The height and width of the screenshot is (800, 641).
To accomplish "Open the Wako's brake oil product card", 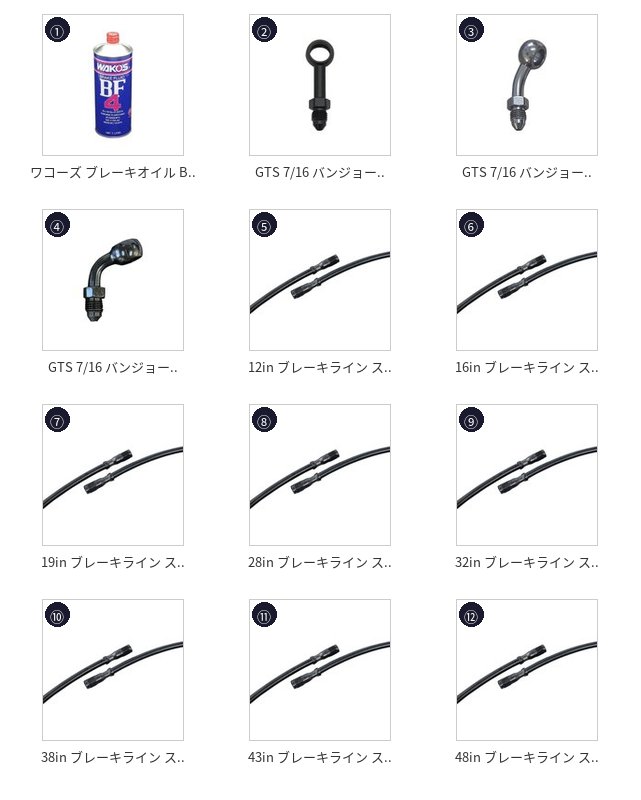I will (113, 85).
